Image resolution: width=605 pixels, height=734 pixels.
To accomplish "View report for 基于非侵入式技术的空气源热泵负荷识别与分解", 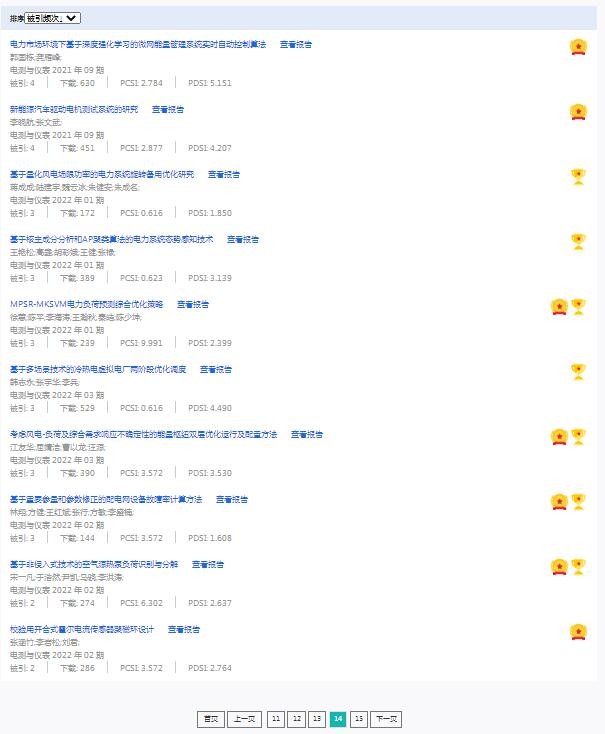I will click(x=208, y=564).
